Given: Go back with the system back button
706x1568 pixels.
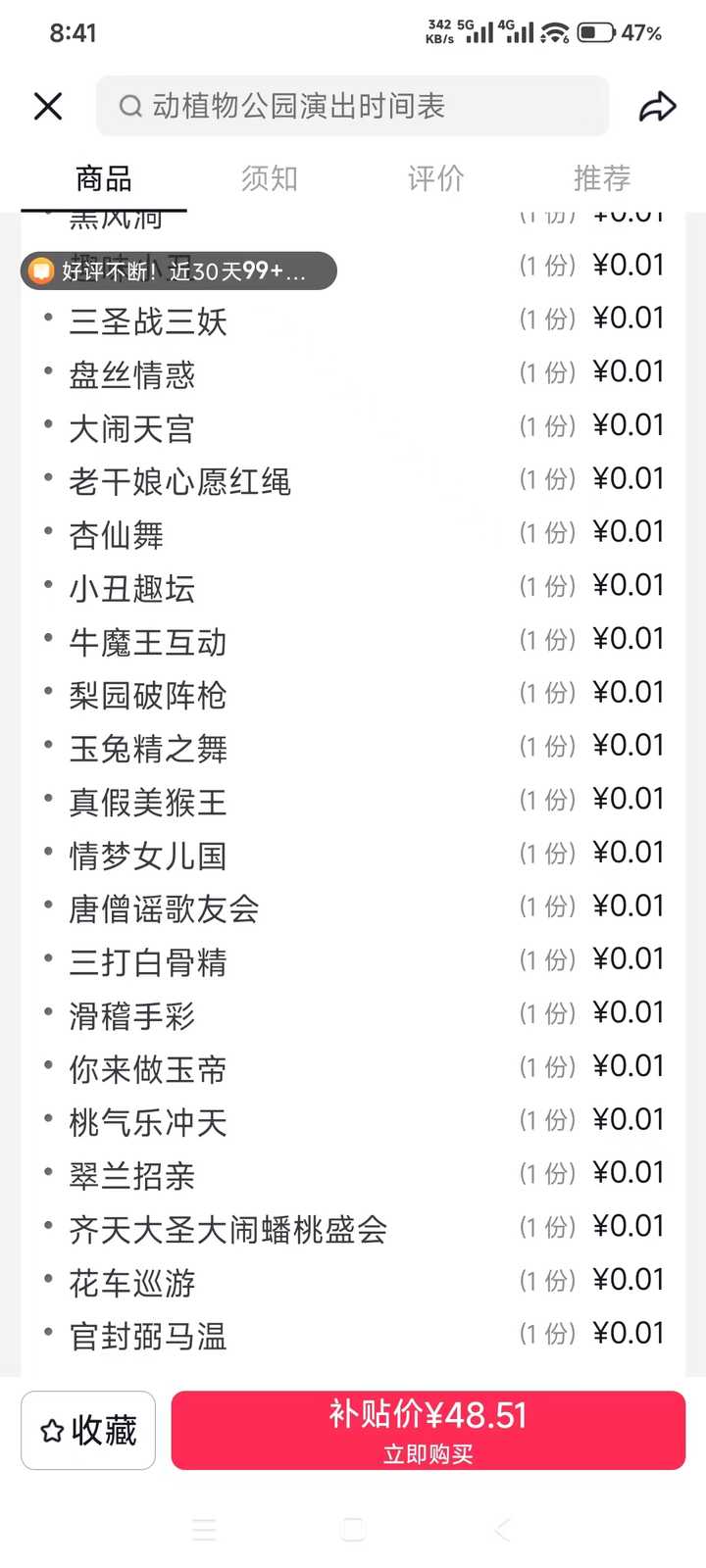Looking at the screenshot, I should click(502, 1529).
